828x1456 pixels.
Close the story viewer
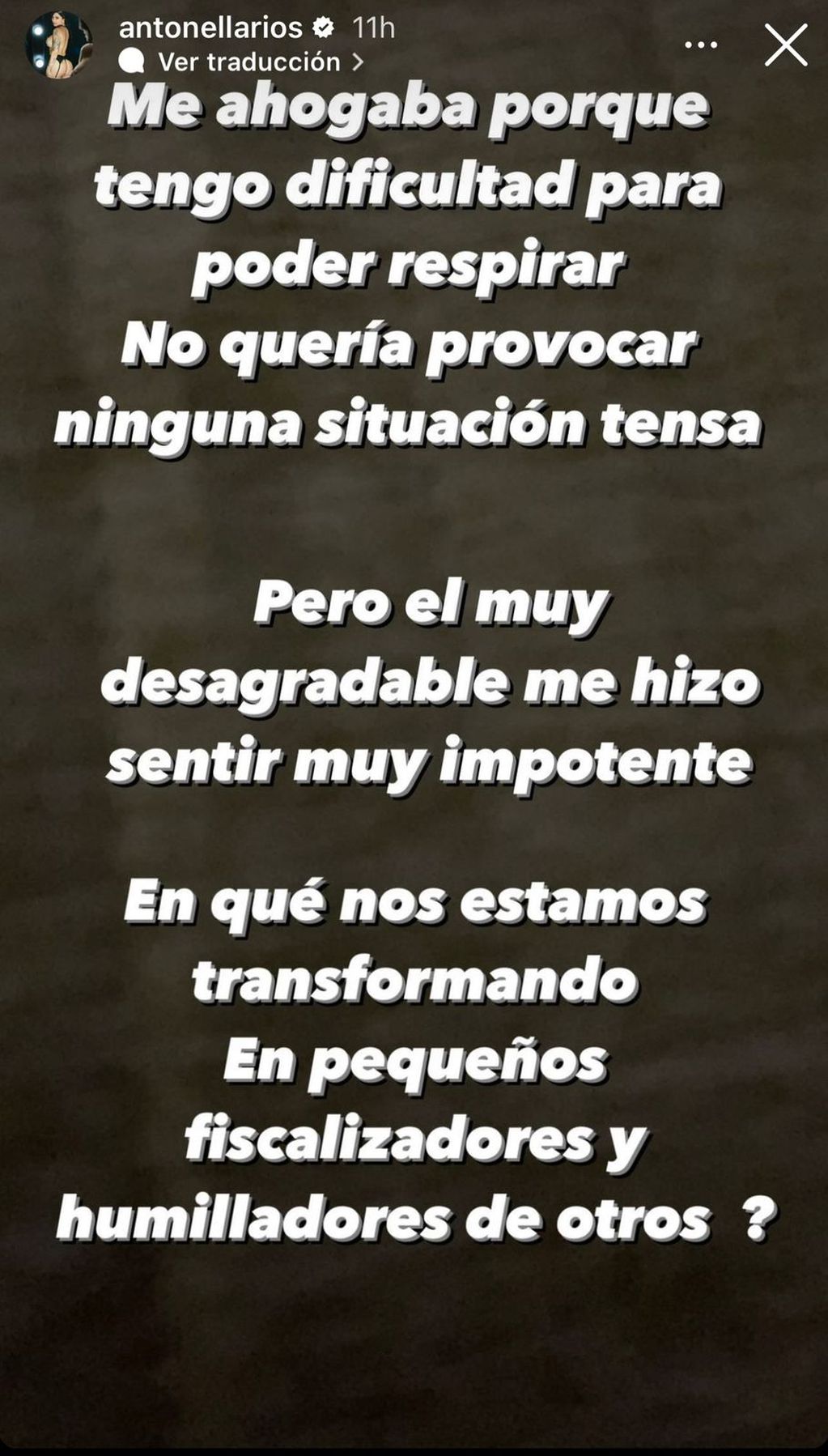coord(786,45)
